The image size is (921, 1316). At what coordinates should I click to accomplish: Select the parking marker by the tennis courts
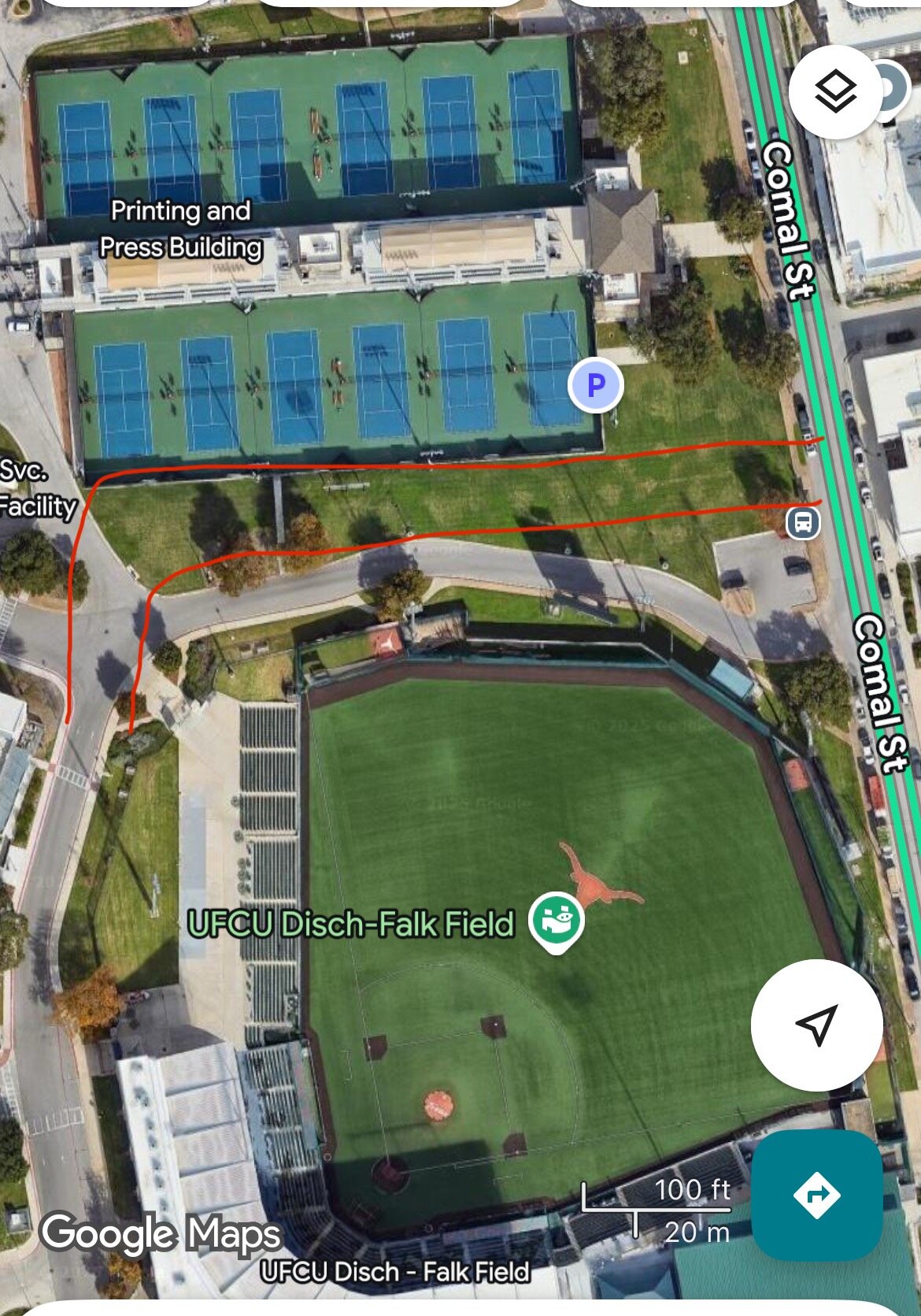[596, 385]
